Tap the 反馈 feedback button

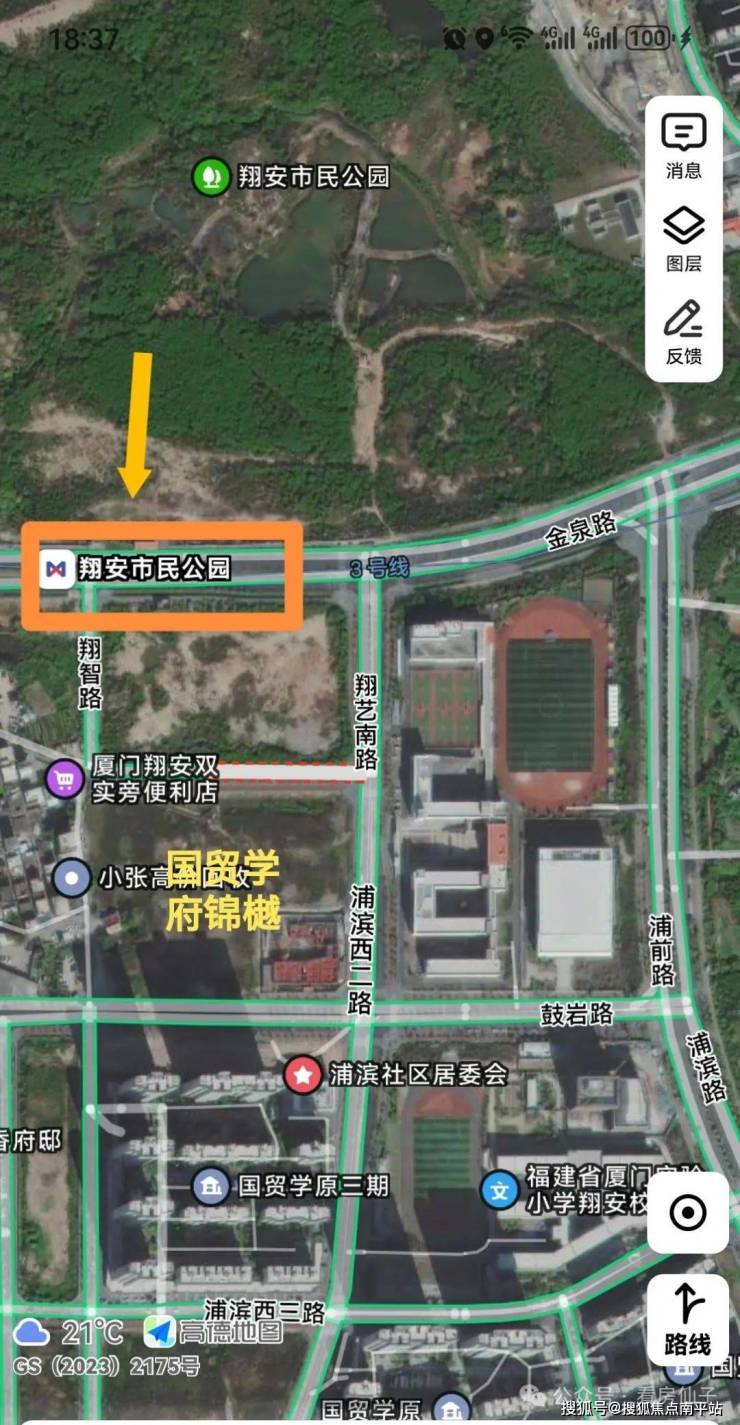point(684,333)
